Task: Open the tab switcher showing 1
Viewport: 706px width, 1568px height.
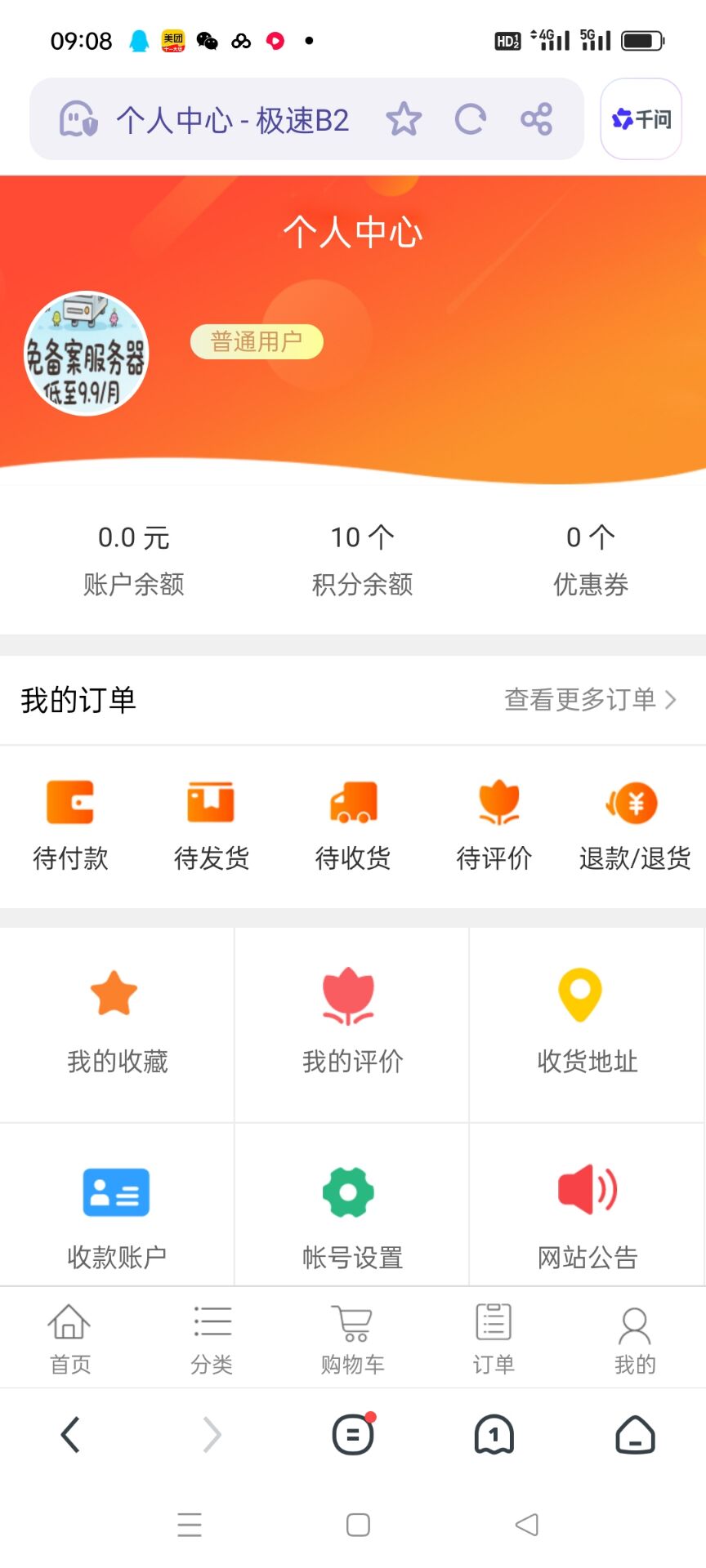Action: pos(494,1434)
